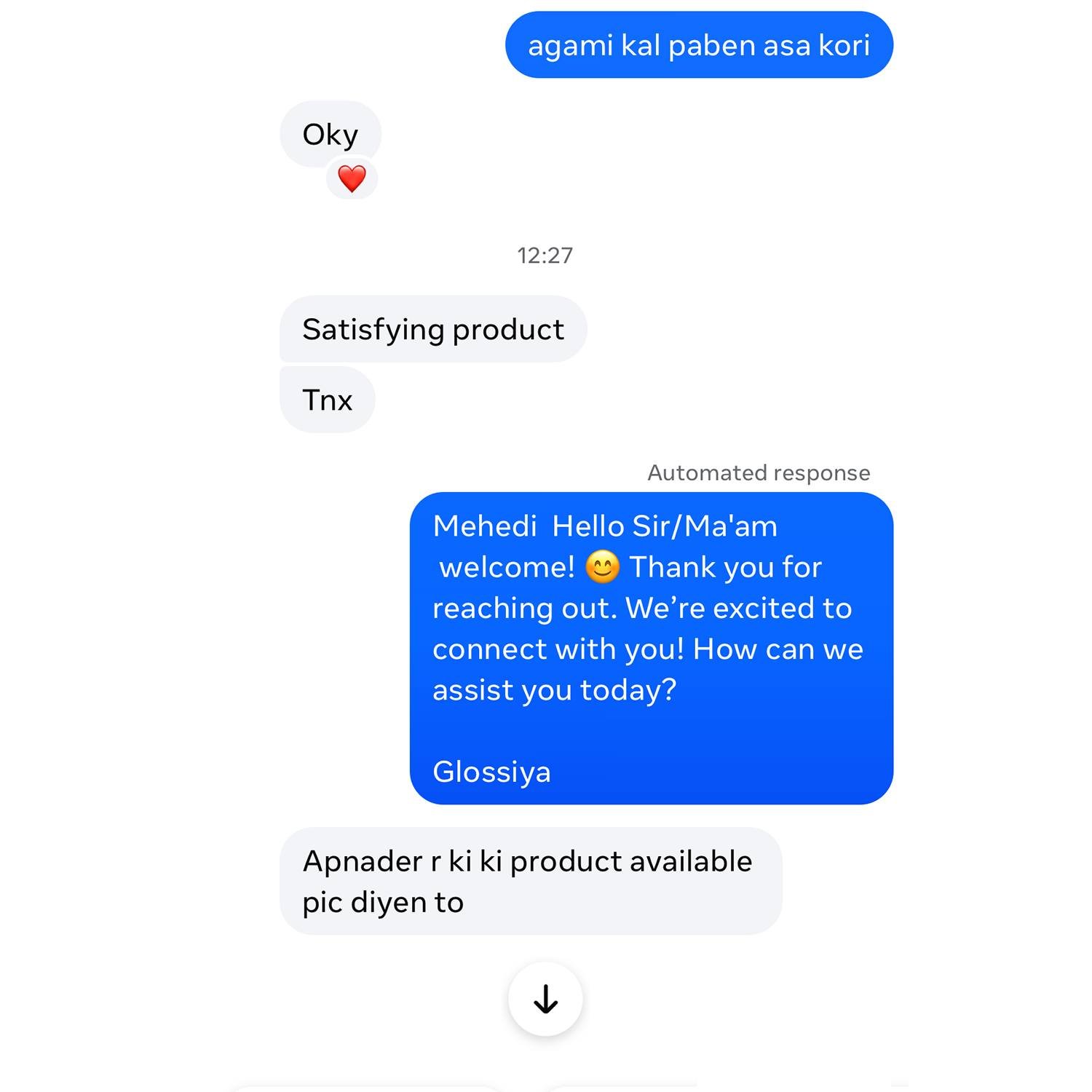Jump to latest messages with down arrow

[x=545, y=999]
